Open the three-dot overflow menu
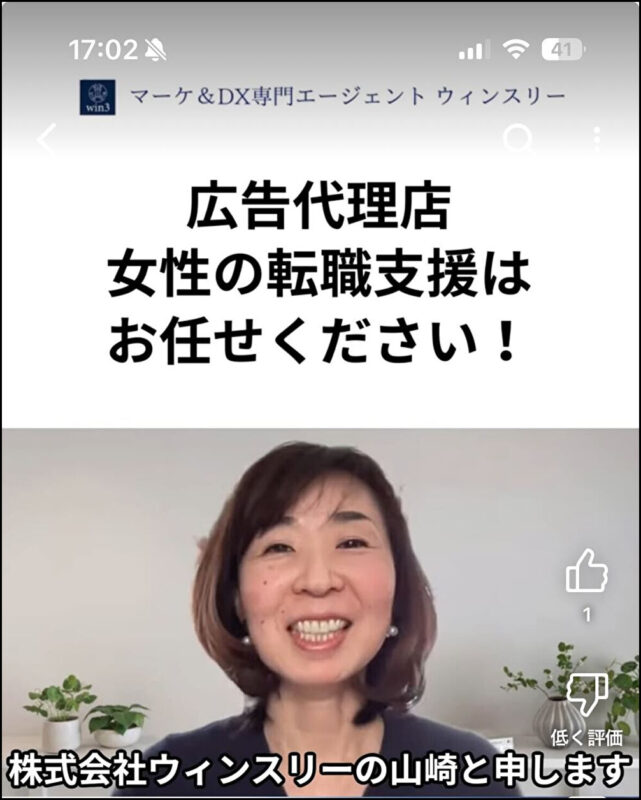 tap(597, 139)
